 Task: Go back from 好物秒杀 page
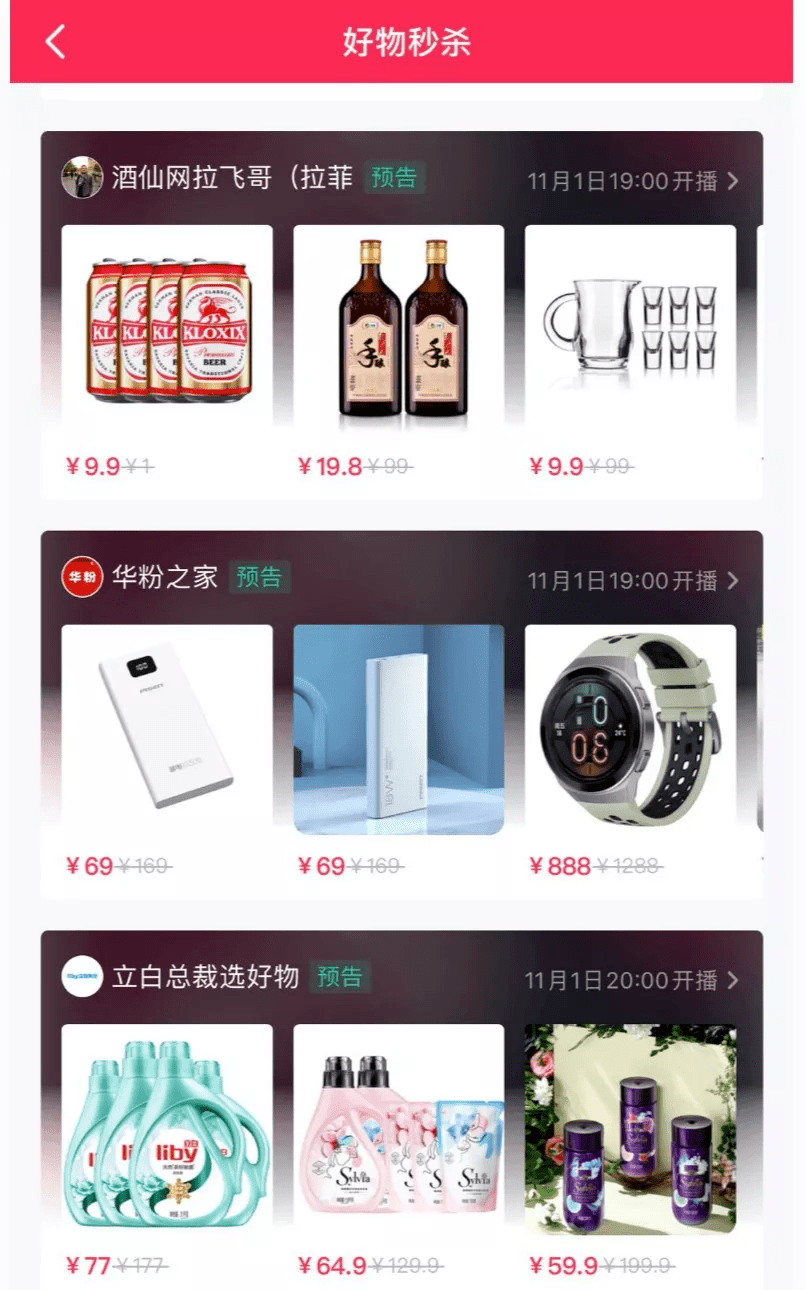click(56, 42)
